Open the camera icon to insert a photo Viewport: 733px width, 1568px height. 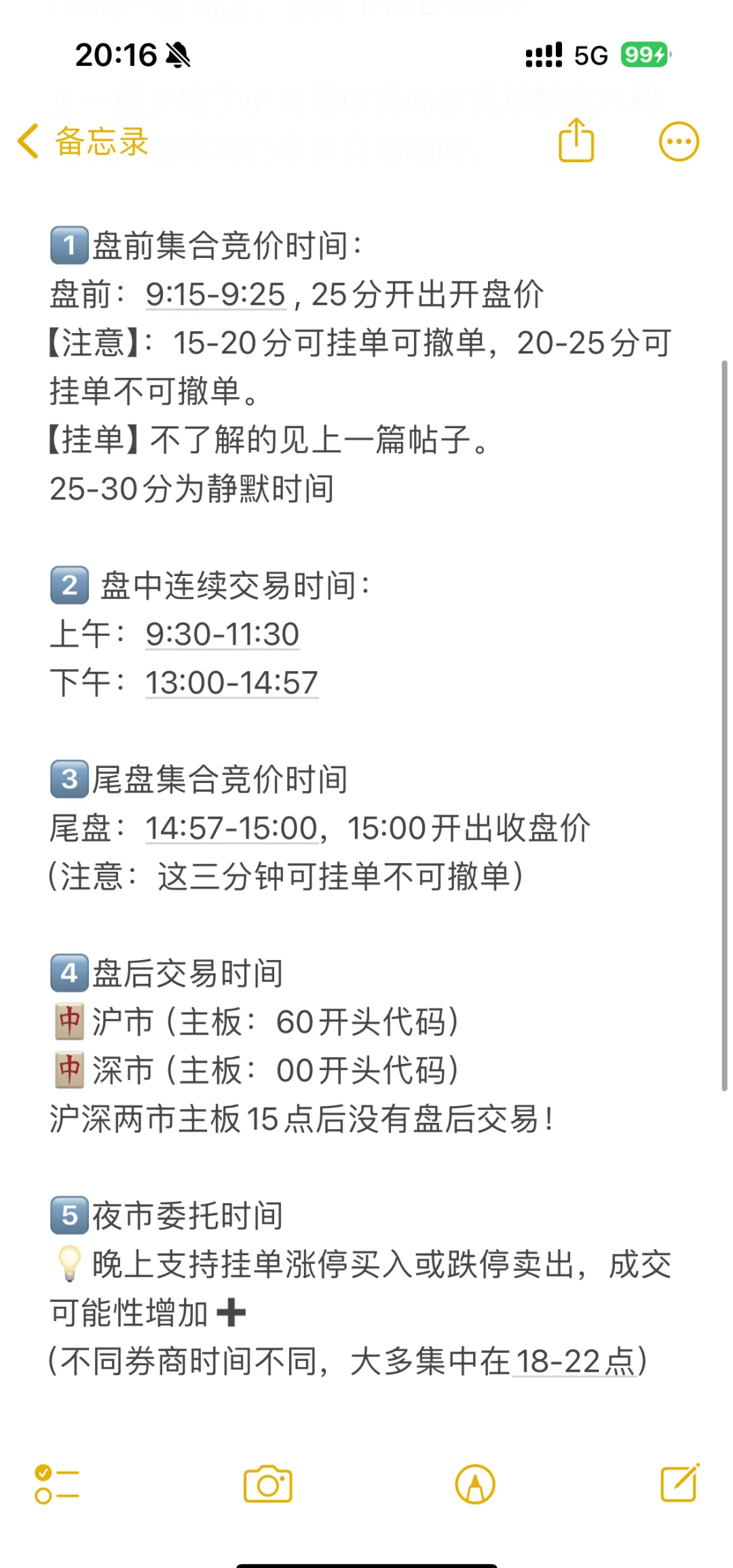269,1485
